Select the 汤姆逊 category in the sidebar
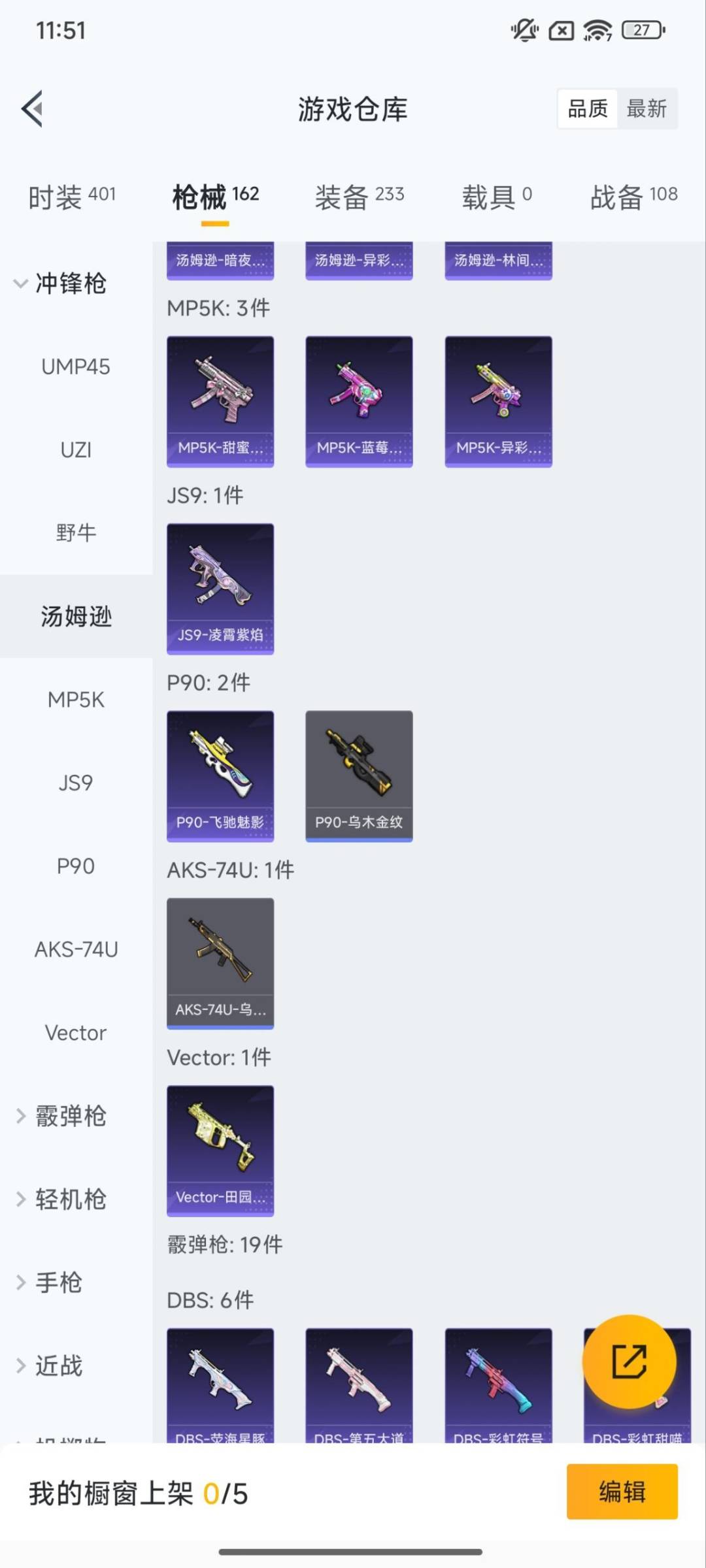706x1568 pixels. 76,616
